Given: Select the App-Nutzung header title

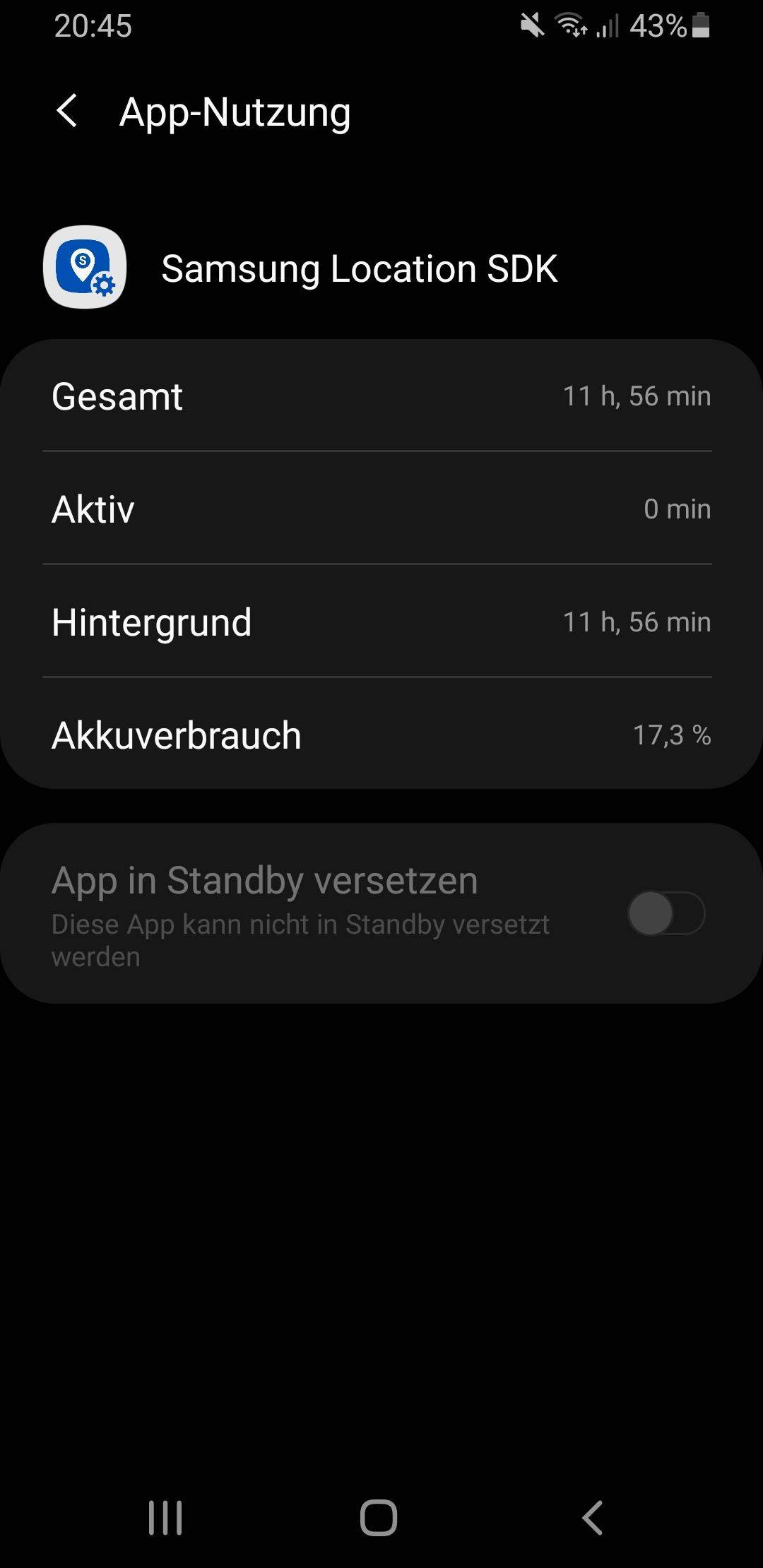Looking at the screenshot, I should pos(235,112).
